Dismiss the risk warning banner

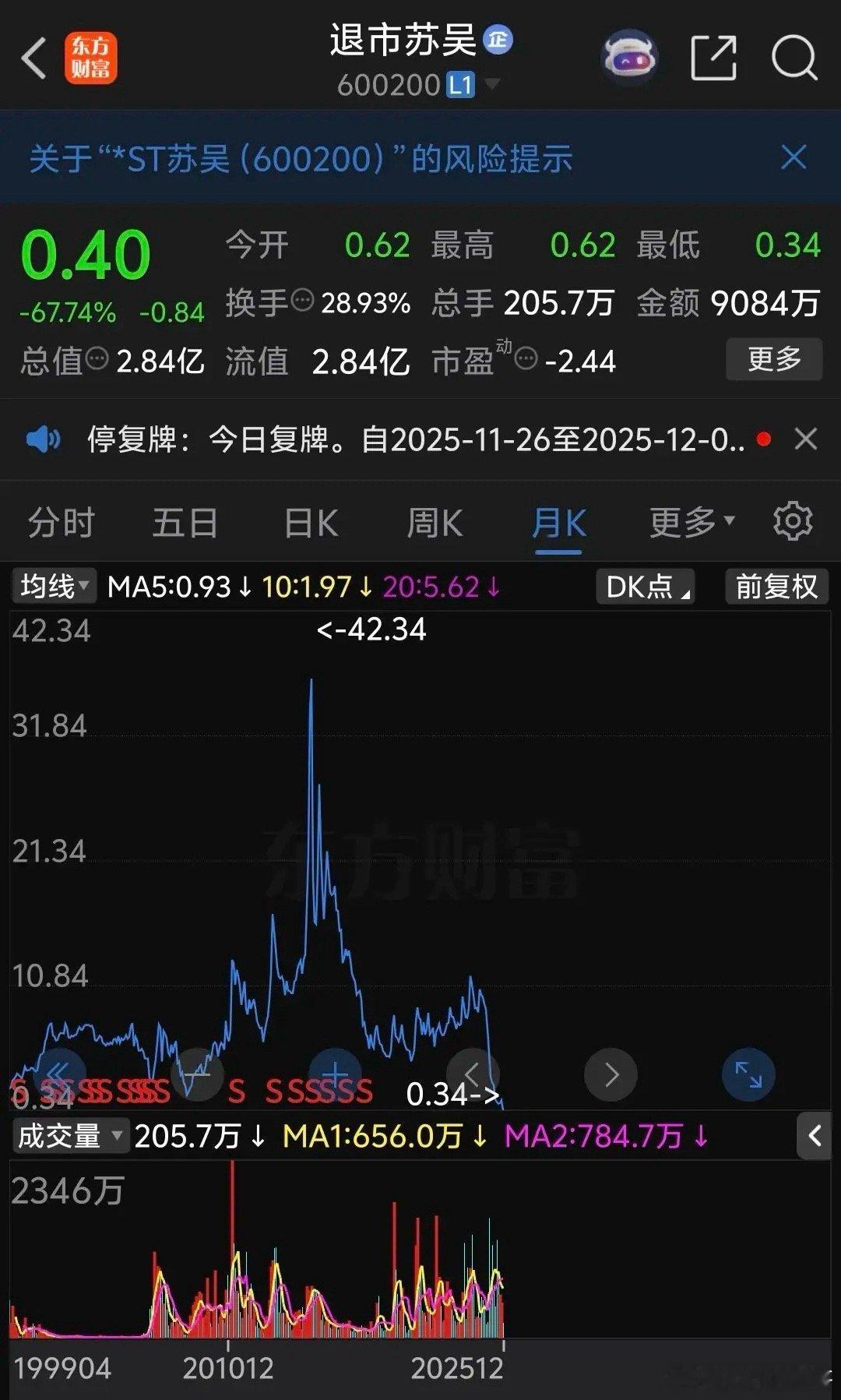(793, 157)
